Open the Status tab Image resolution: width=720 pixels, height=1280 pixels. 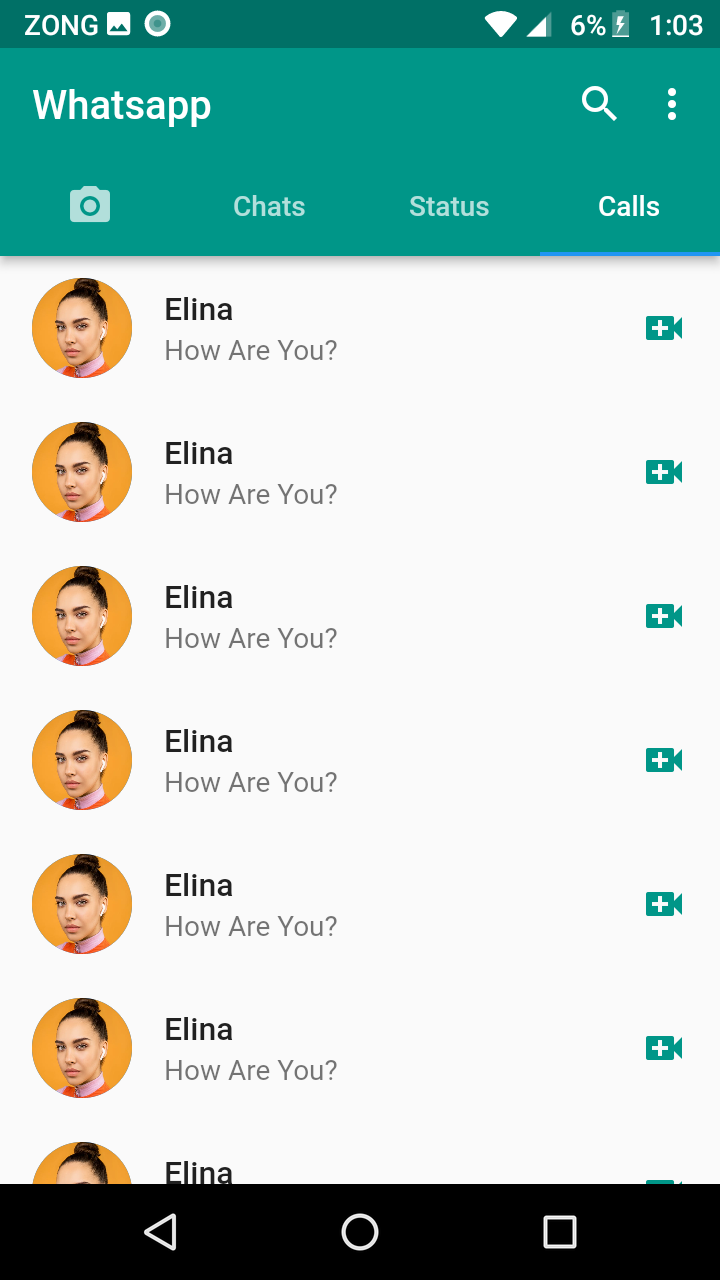point(449,205)
